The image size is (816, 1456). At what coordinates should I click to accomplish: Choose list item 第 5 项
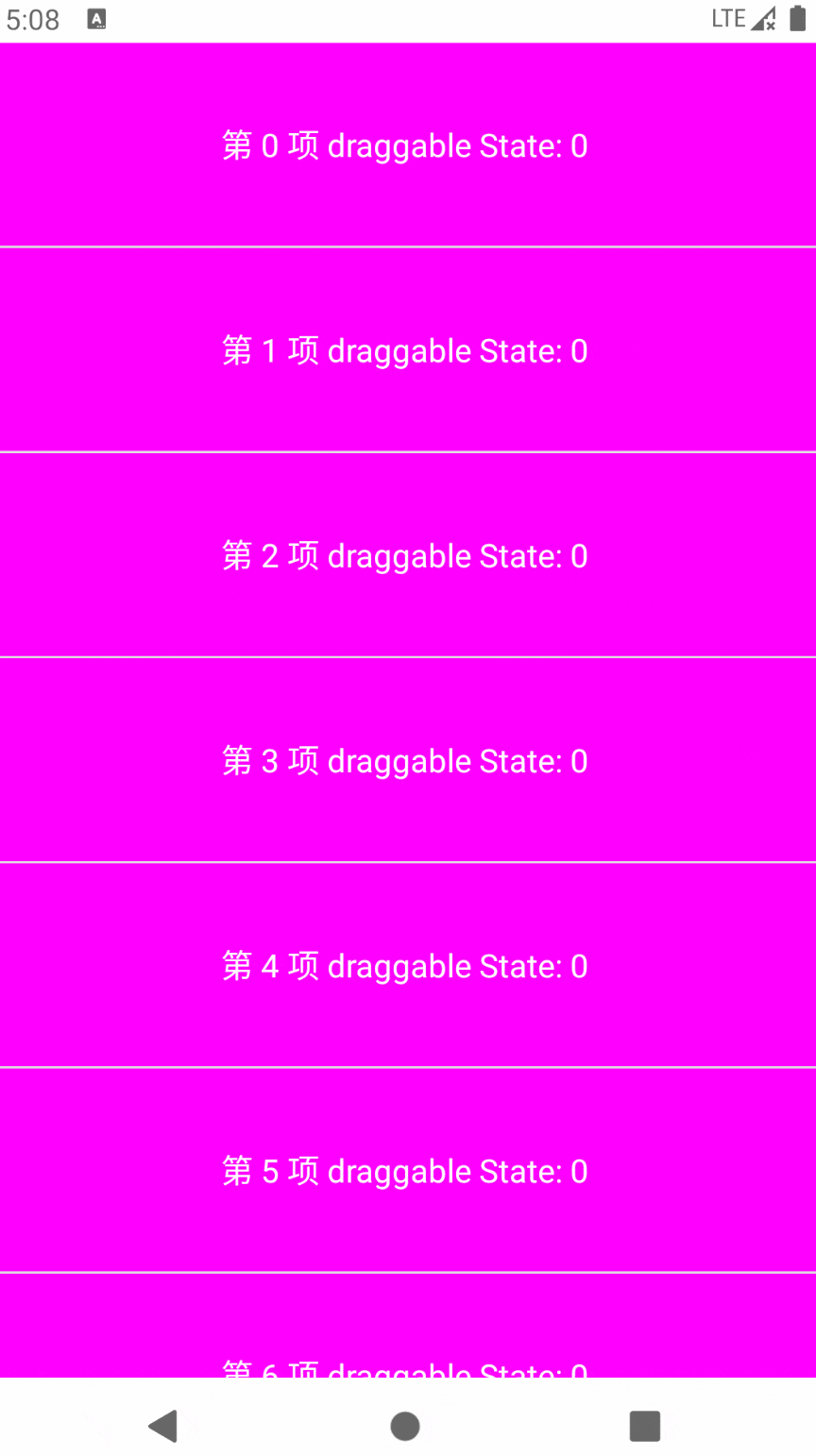(406, 1171)
